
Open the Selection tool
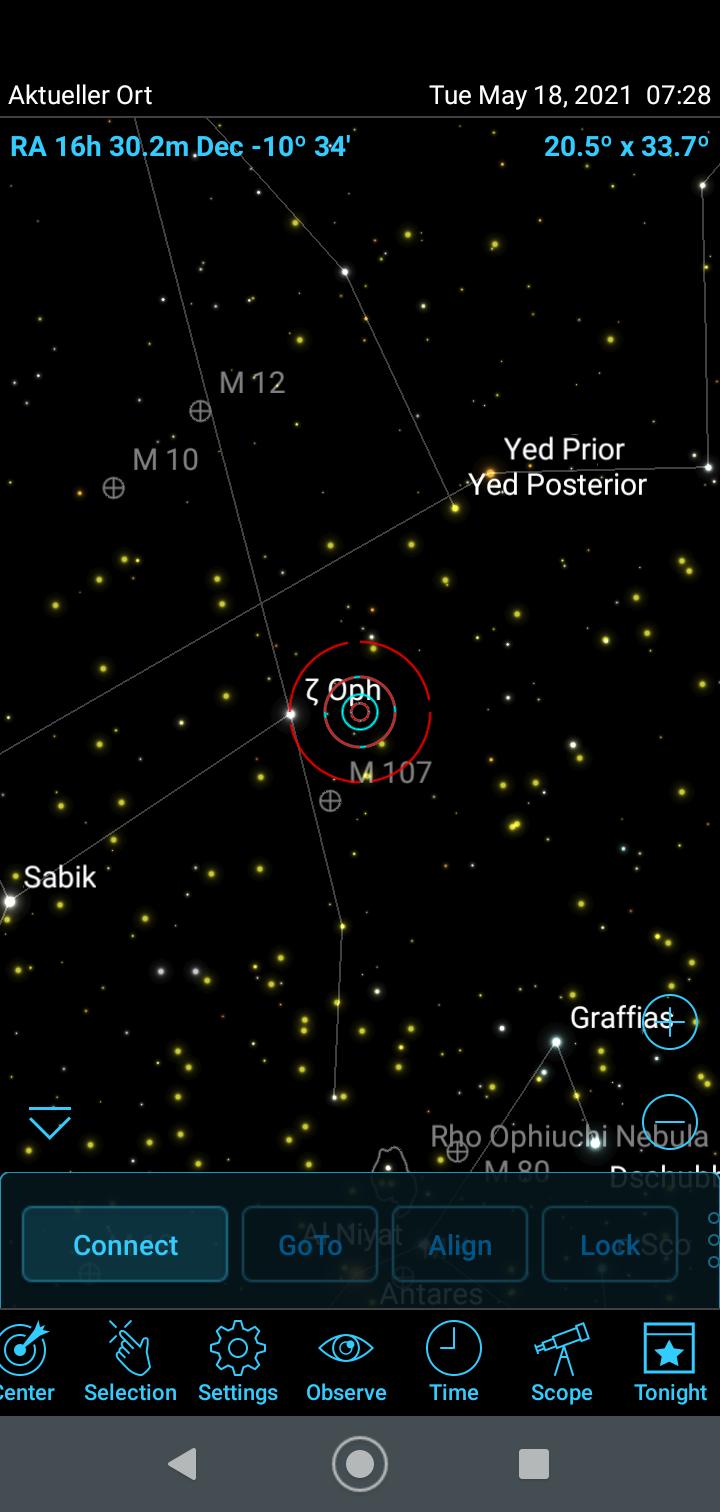pos(130,1362)
